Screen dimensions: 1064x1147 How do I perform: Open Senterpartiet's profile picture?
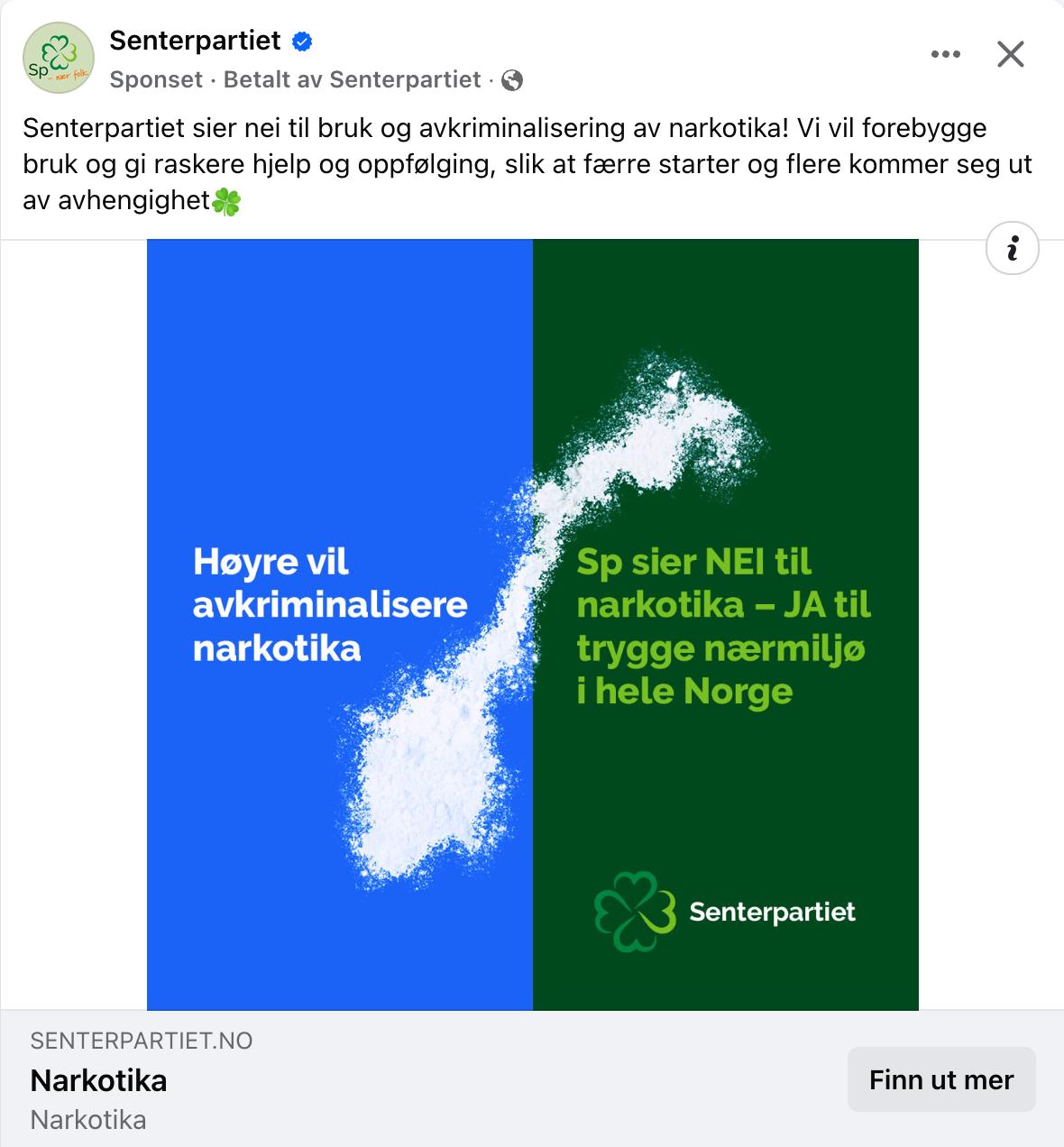tap(59, 58)
